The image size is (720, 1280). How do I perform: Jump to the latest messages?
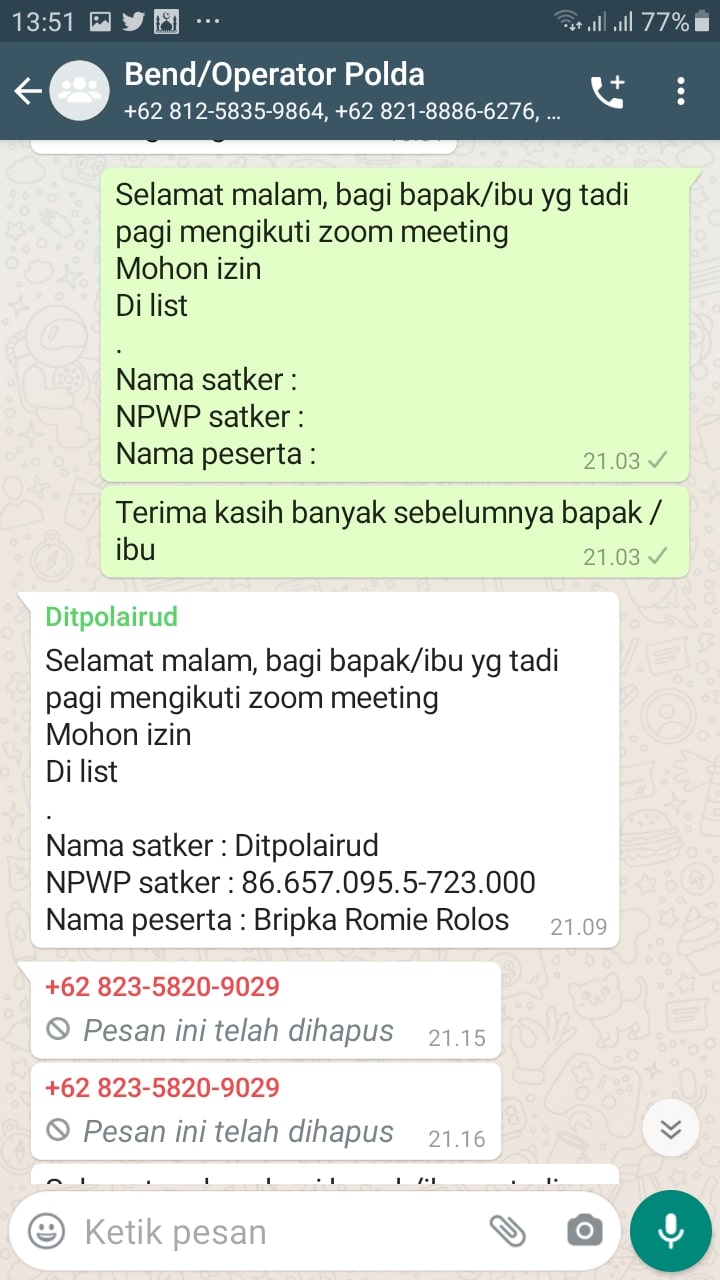pos(670,1130)
